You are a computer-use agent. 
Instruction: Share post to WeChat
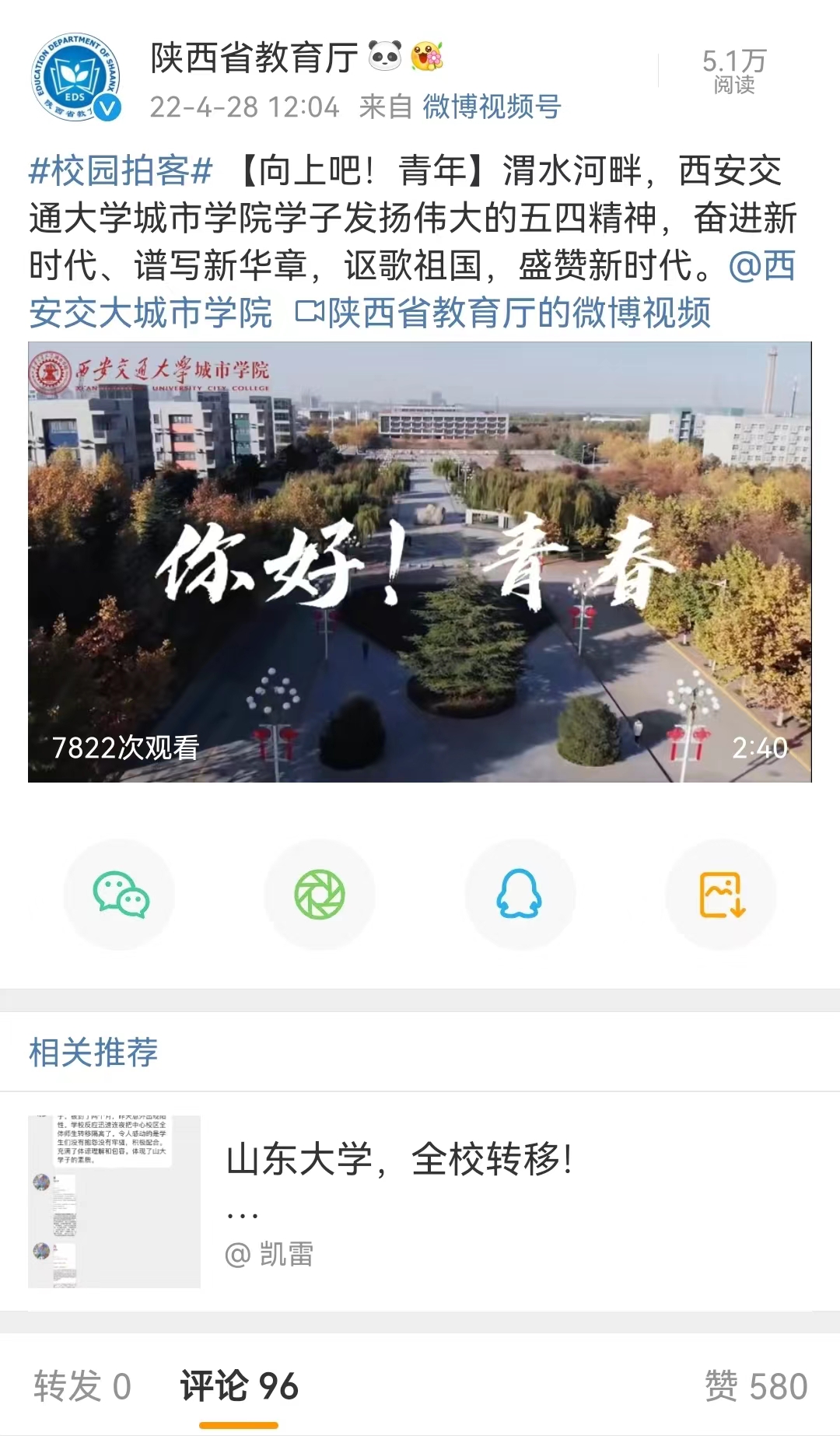(x=120, y=895)
